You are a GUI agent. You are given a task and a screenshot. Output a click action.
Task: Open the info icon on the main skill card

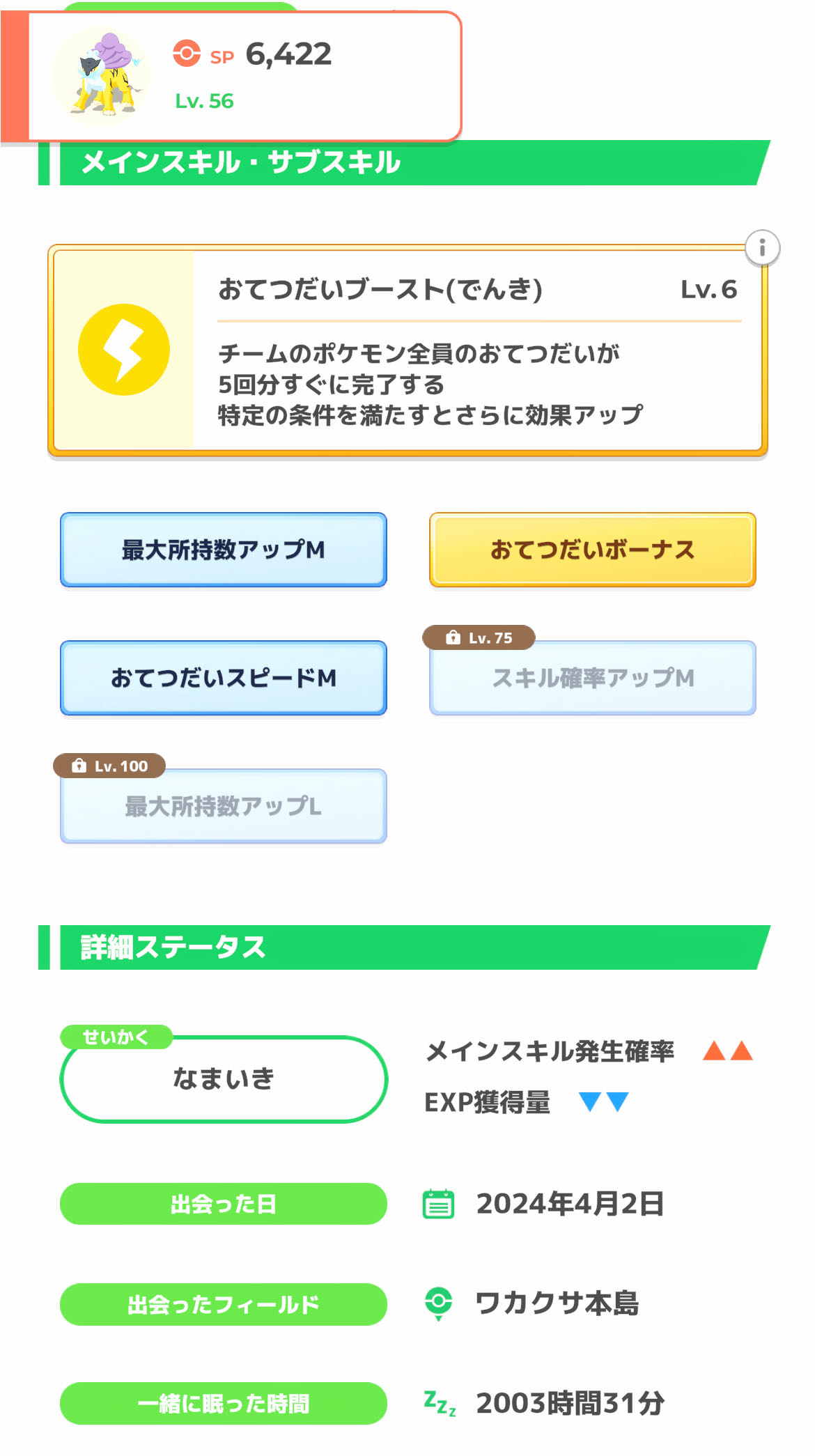click(x=762, y=248)
